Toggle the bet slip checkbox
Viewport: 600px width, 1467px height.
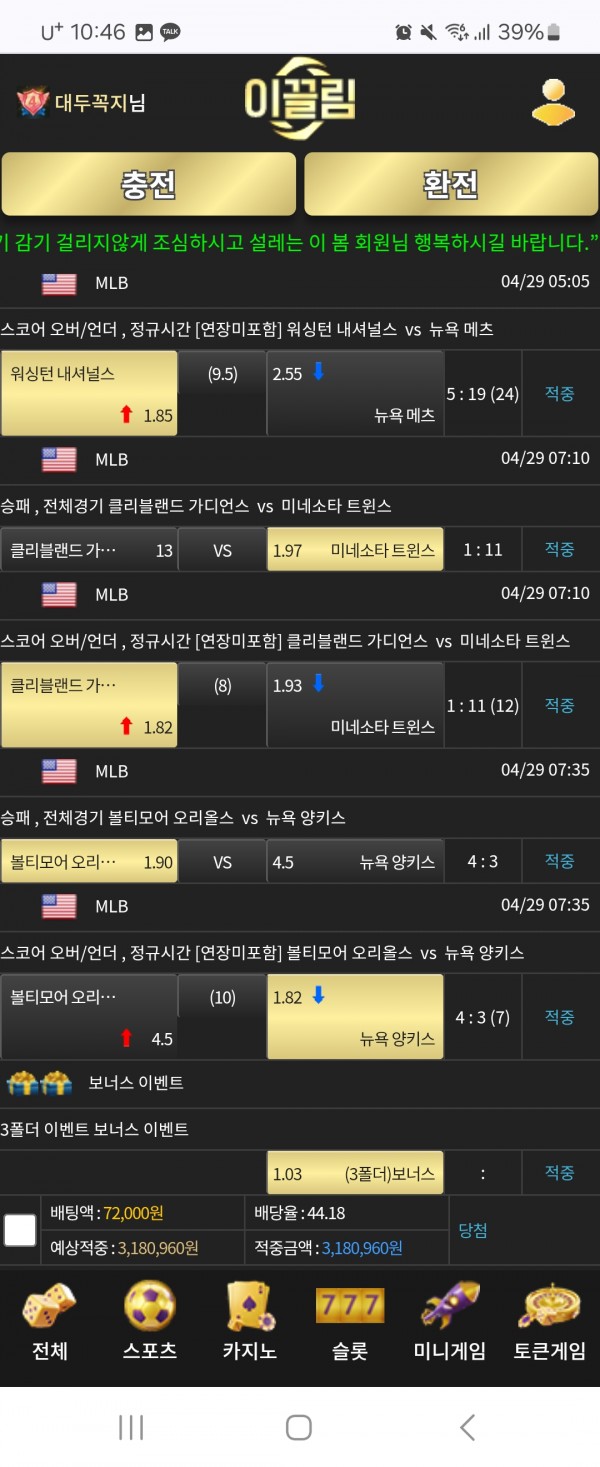coord(20,1230)
